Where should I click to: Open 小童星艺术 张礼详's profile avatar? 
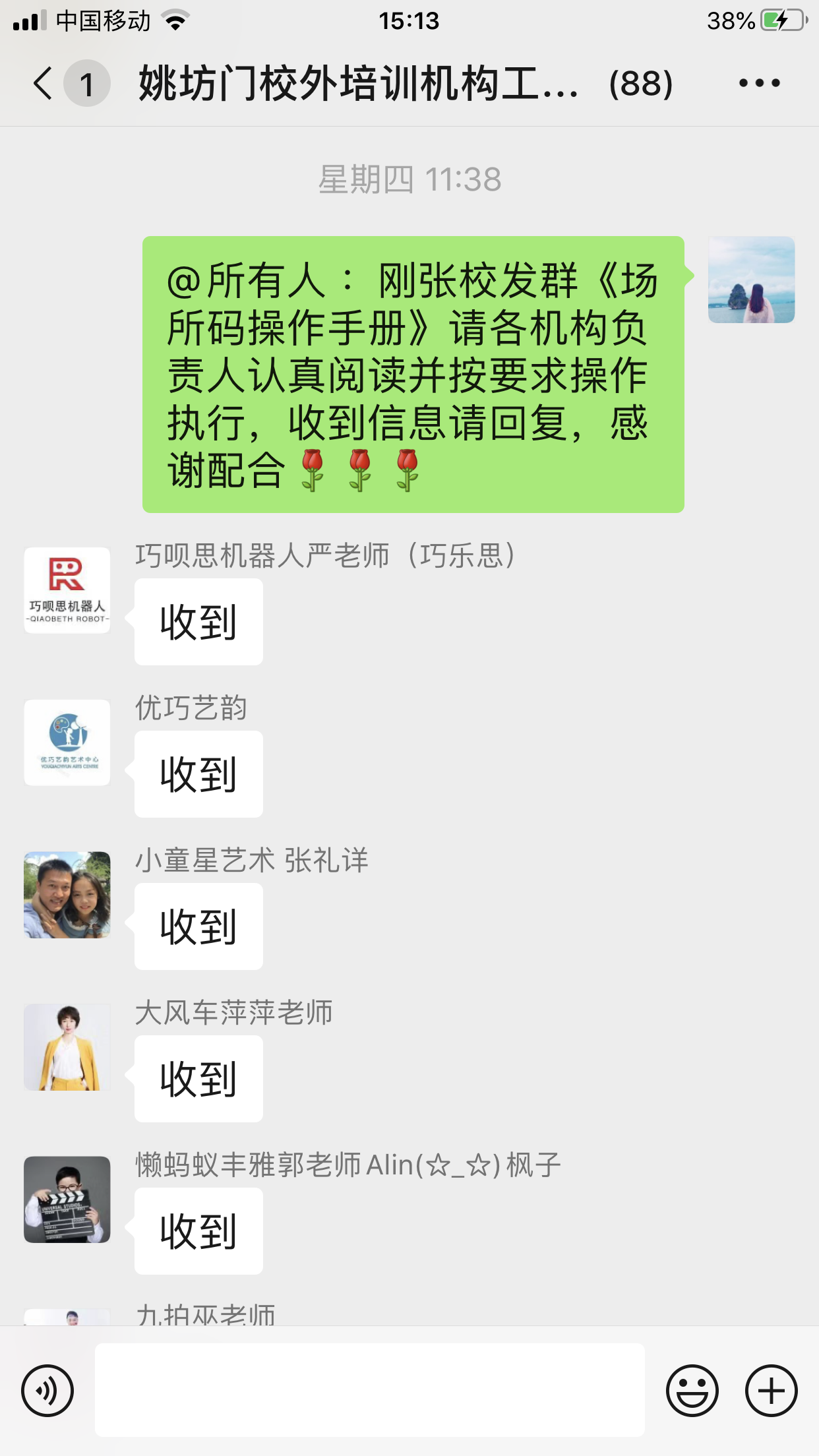67,895
